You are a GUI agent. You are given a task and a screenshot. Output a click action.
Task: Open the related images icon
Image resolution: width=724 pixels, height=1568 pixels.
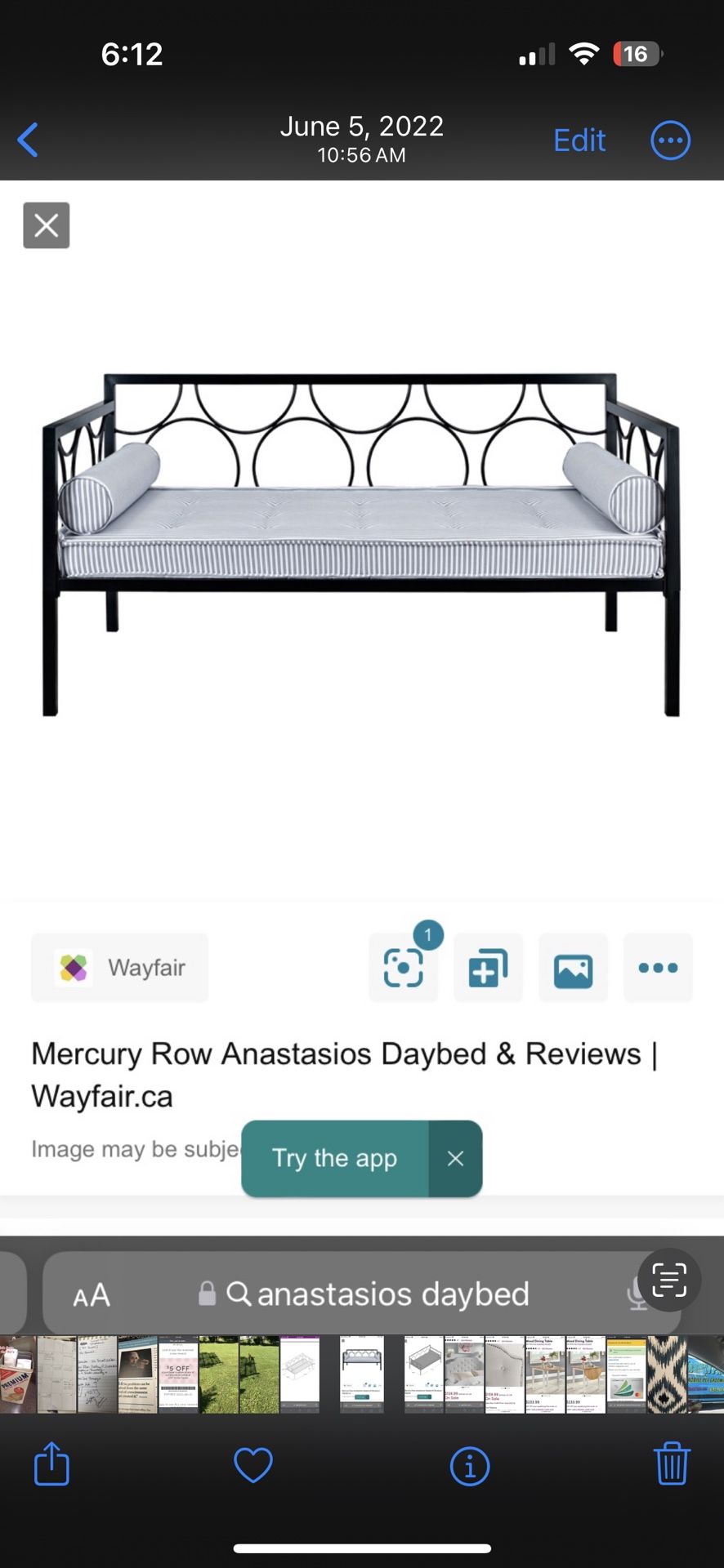click(x=573, y=967)
